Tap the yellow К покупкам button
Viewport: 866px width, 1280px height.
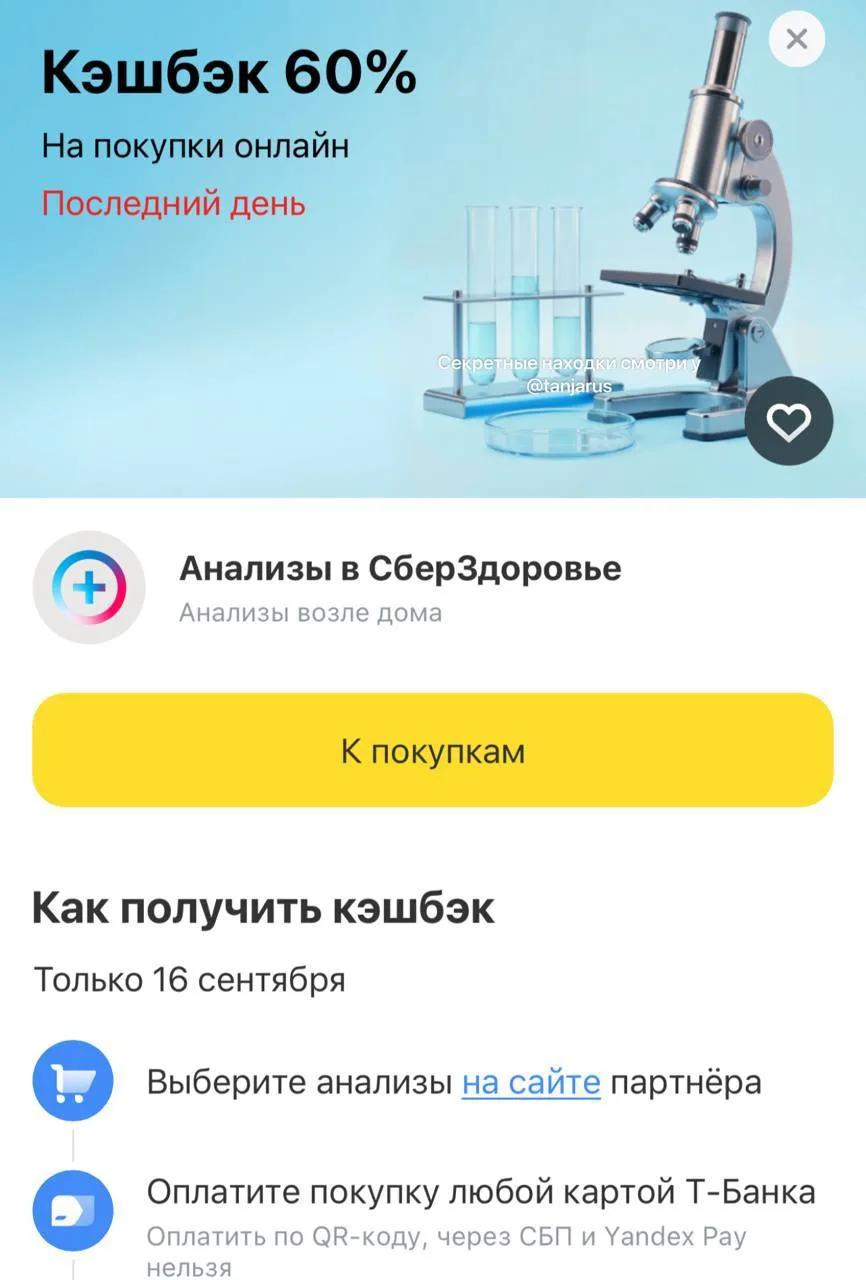433,750
